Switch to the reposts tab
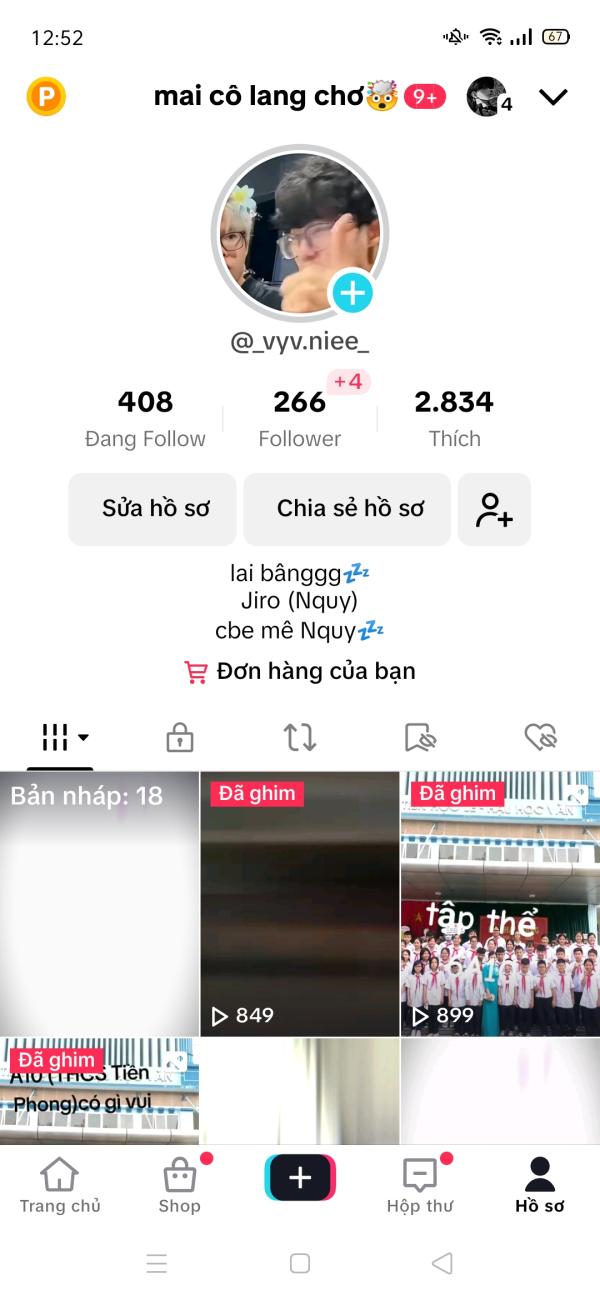The width and height of the screenshot is (600, 1300). (x=300, y=738)
